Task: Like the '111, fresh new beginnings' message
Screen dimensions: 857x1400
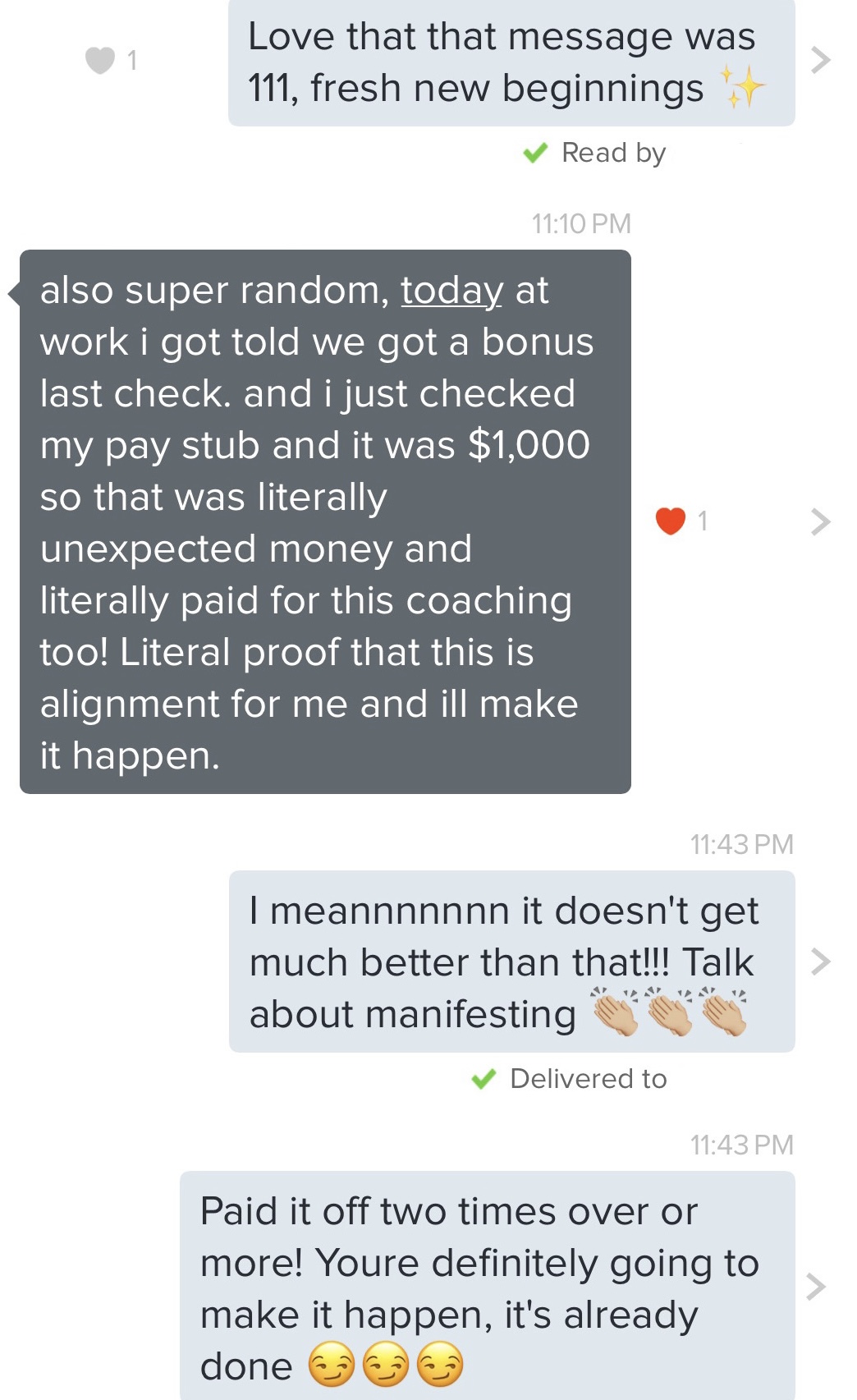Action: (100, 60)
